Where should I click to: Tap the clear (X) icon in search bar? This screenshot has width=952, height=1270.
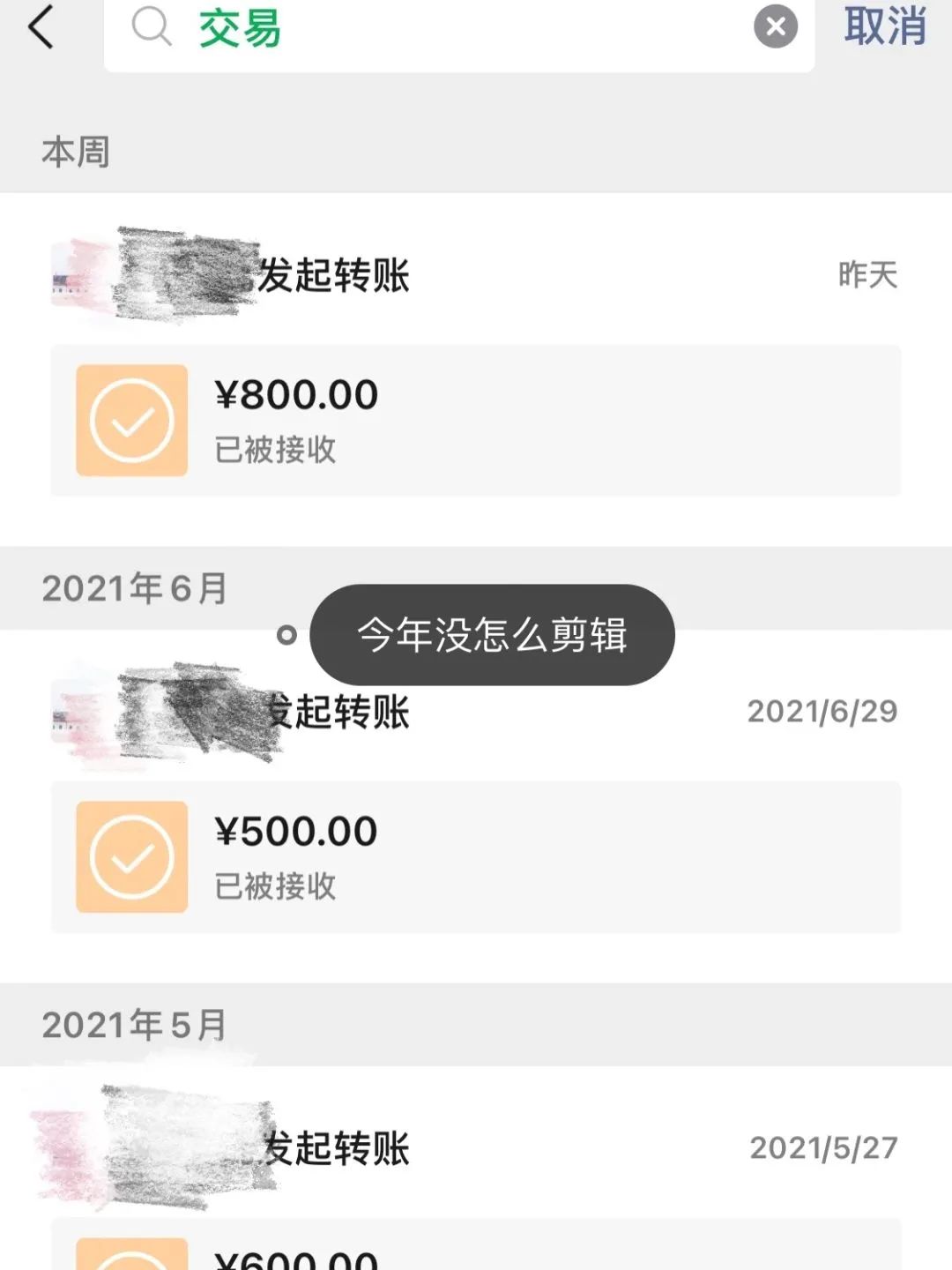pos(774,26)
